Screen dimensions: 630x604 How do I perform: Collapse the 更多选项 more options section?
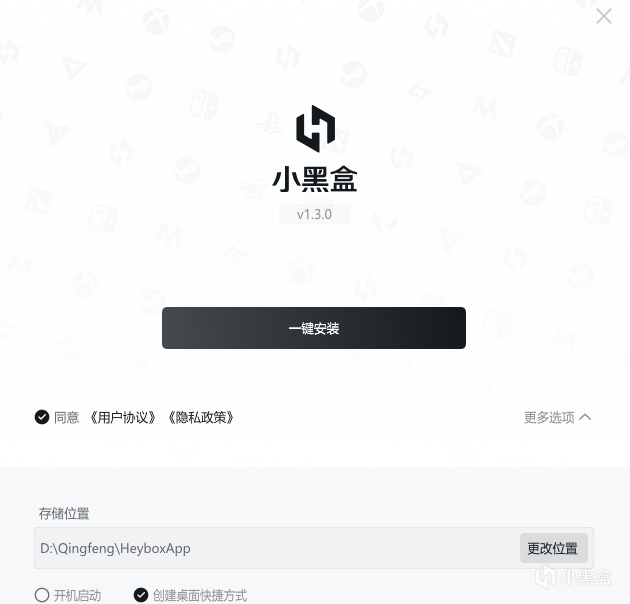click(557, 417)
